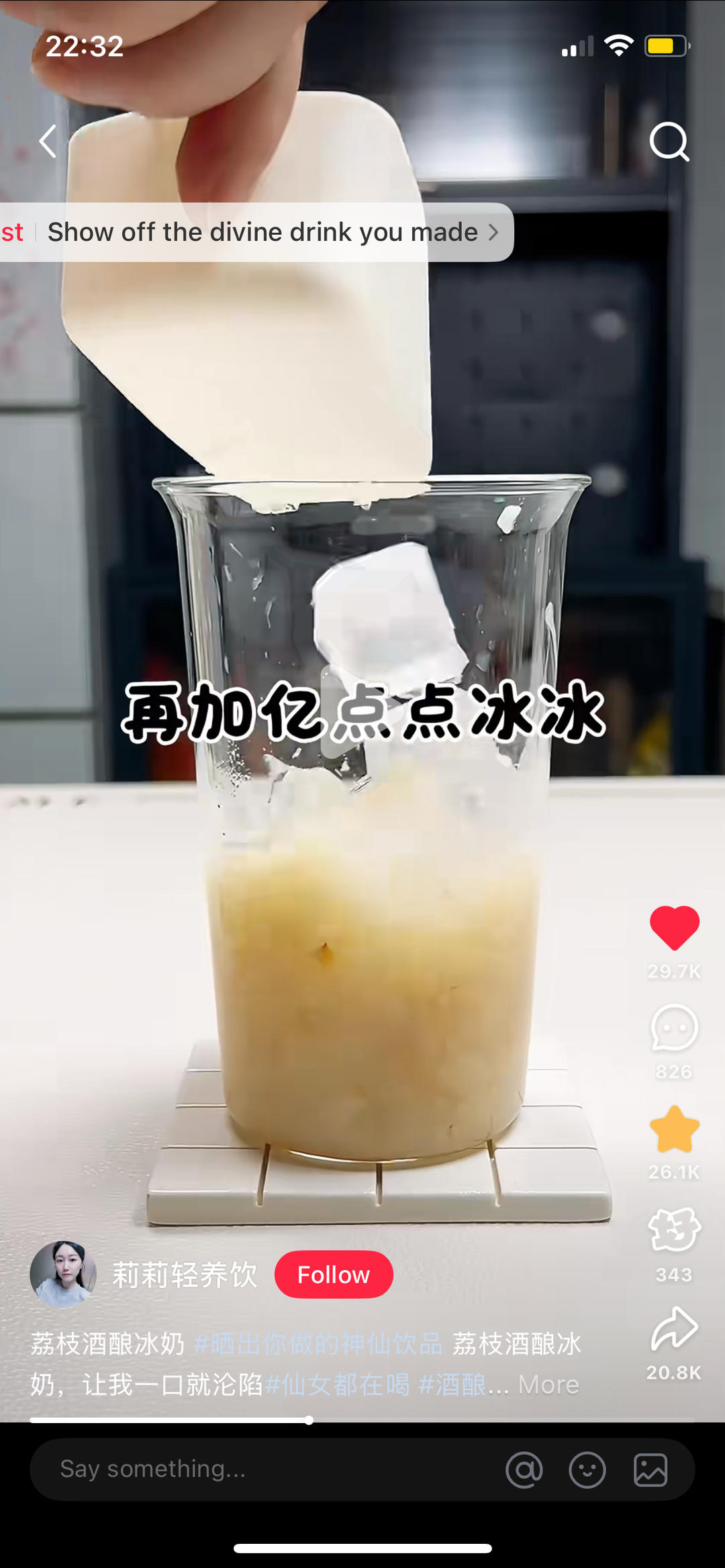This screenshot has width=725, height=1568.
Task: Go back using the top-left arrow
Action: point(48,142)
